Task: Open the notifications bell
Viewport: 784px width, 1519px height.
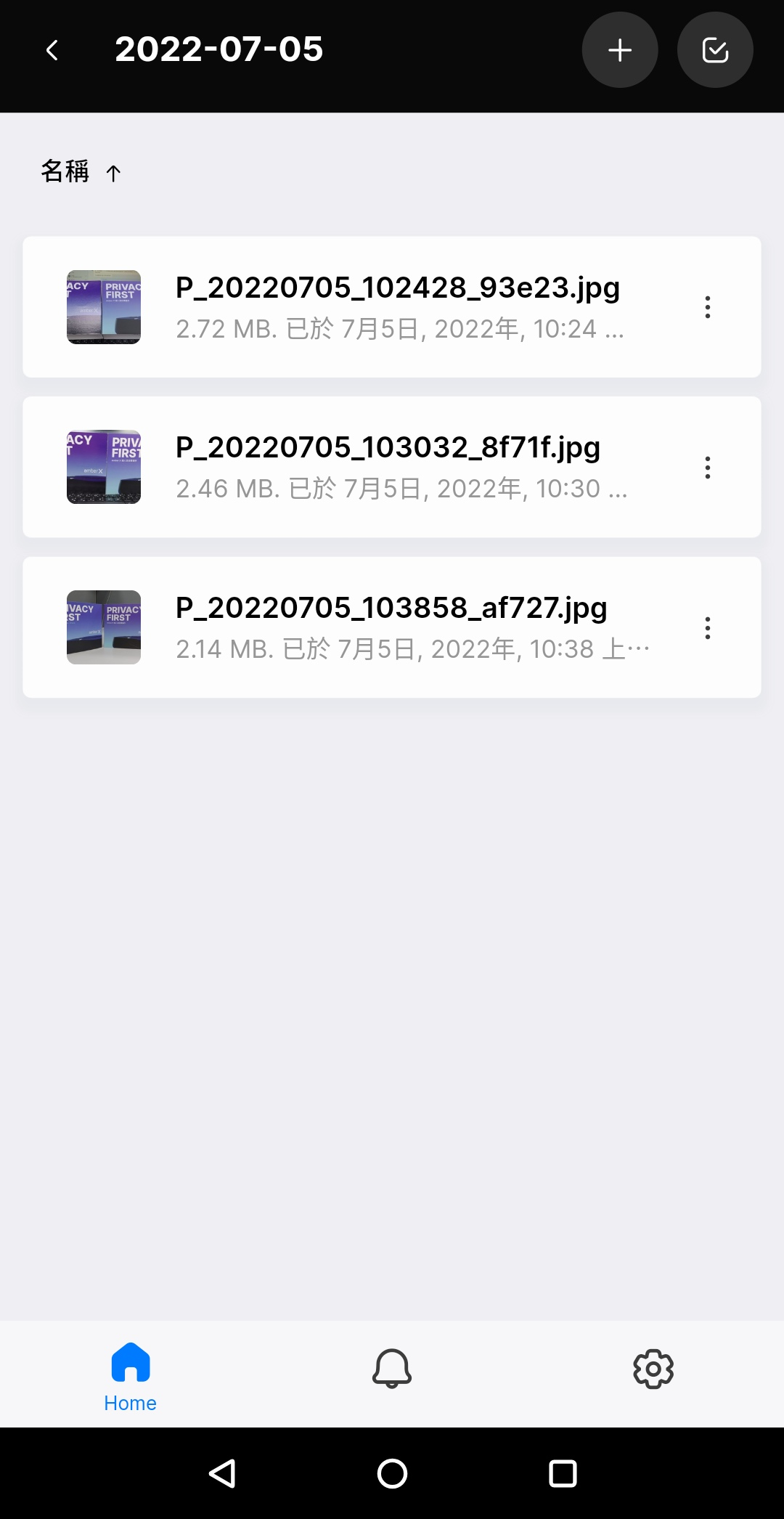Action: point(392,1368)
